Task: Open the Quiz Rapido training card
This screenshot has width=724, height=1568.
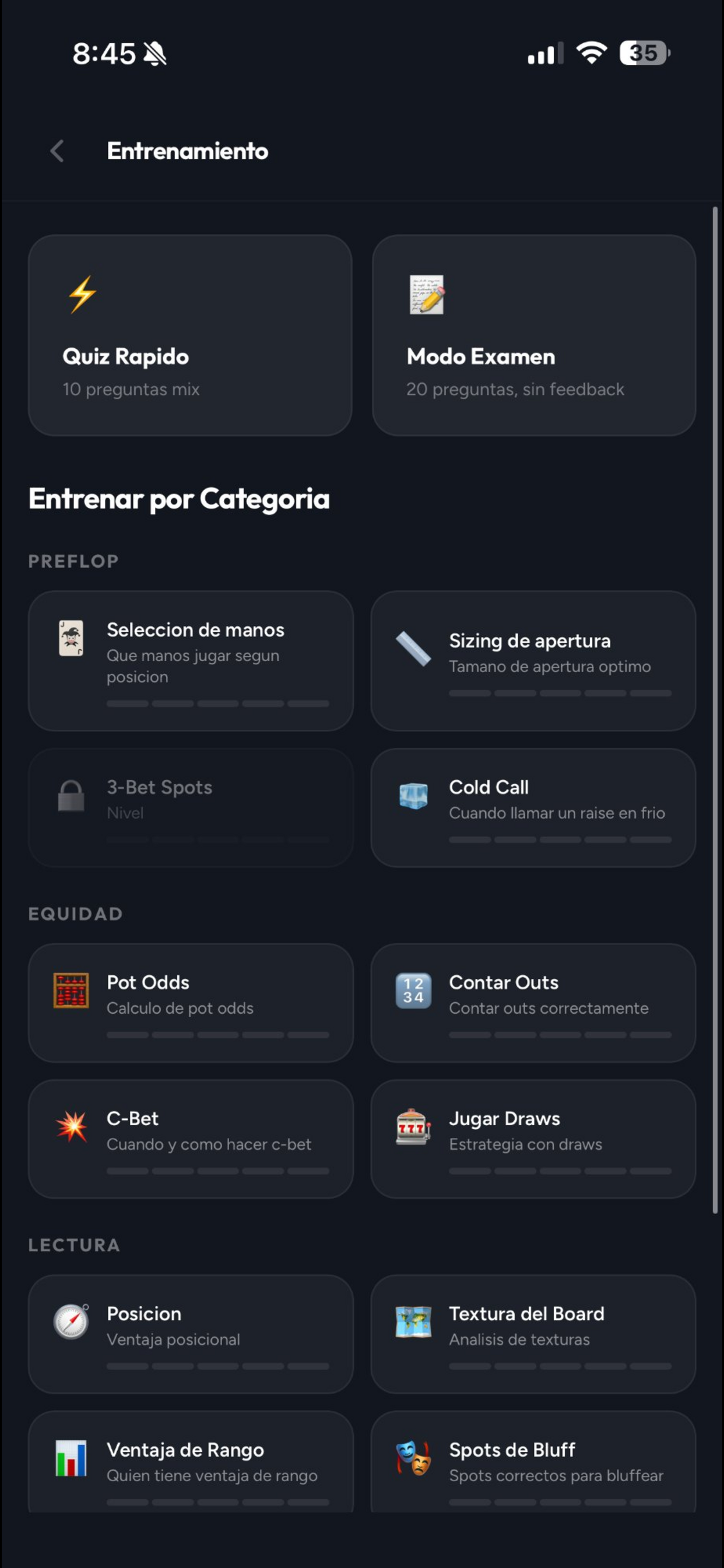Action: coord(191,336)
